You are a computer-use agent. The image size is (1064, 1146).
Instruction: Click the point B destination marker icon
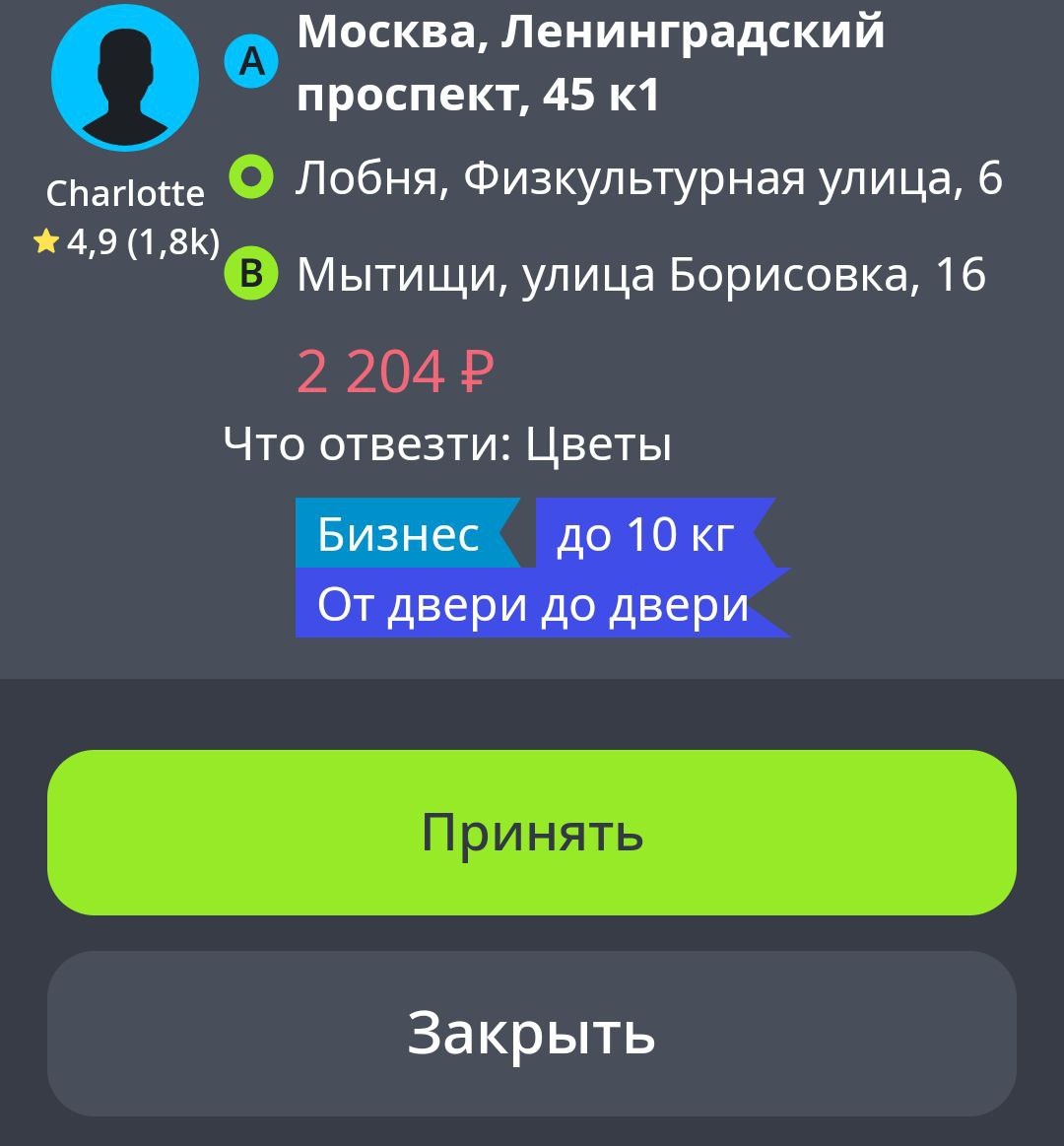[252, 267]
